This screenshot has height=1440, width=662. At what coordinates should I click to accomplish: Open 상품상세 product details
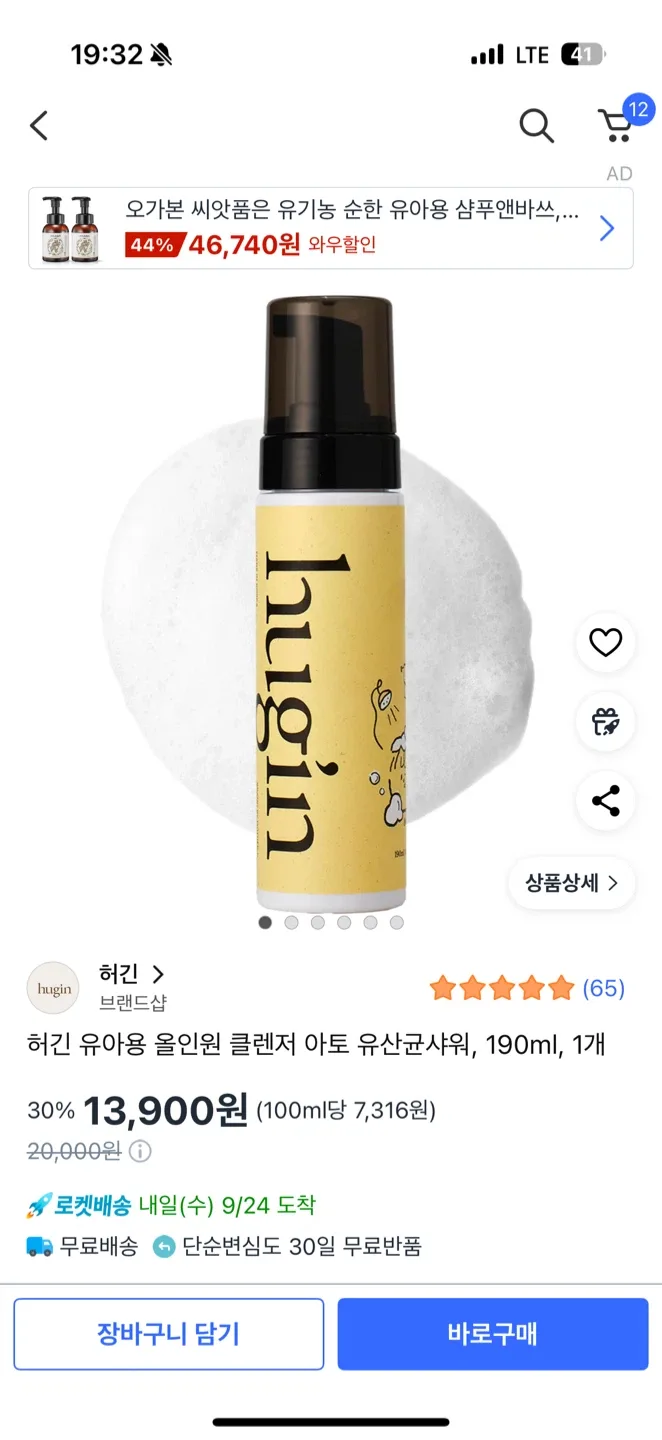(x=571, y=883)
